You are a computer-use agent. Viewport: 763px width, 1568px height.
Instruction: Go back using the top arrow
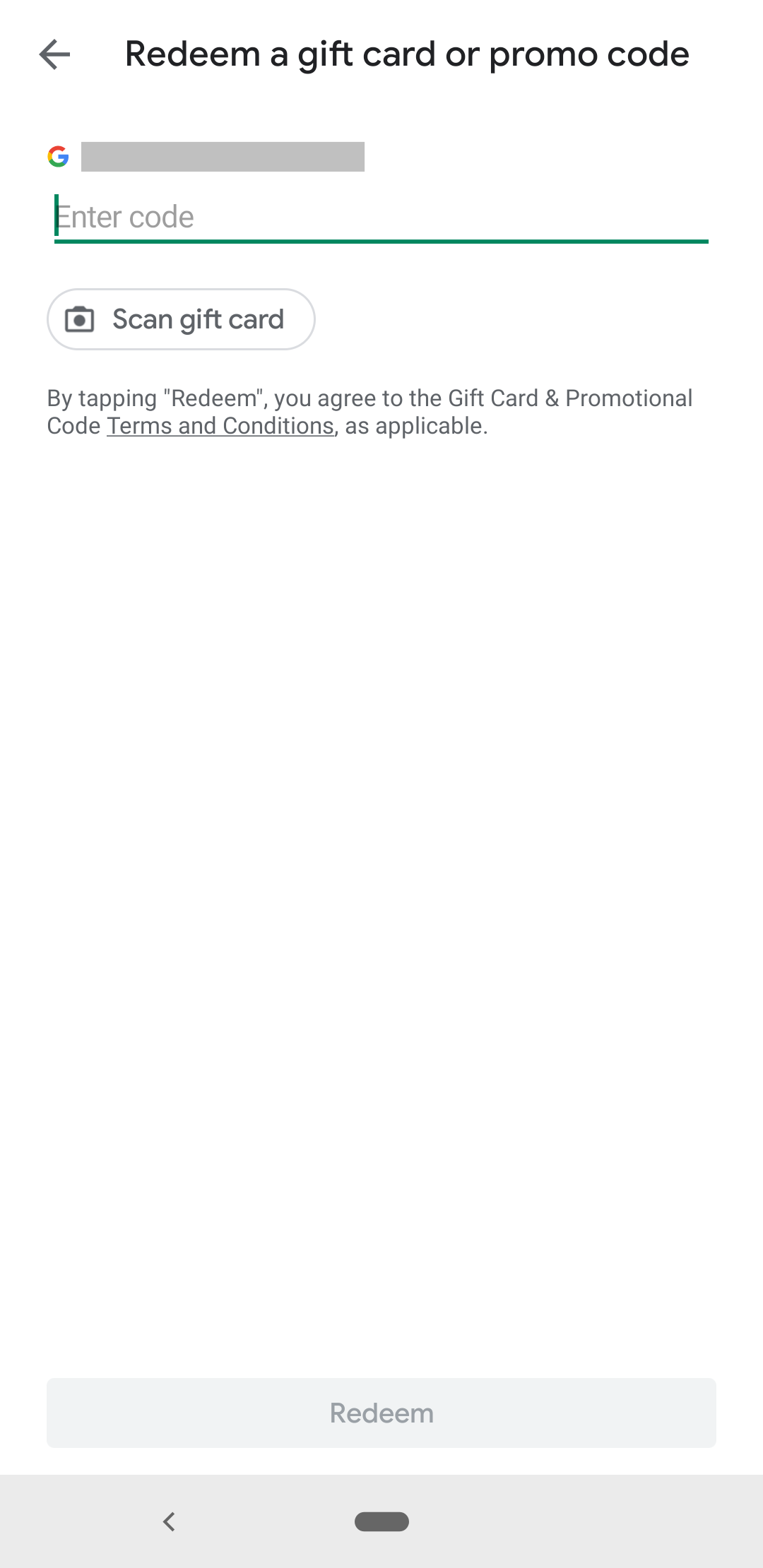(55, 54)
